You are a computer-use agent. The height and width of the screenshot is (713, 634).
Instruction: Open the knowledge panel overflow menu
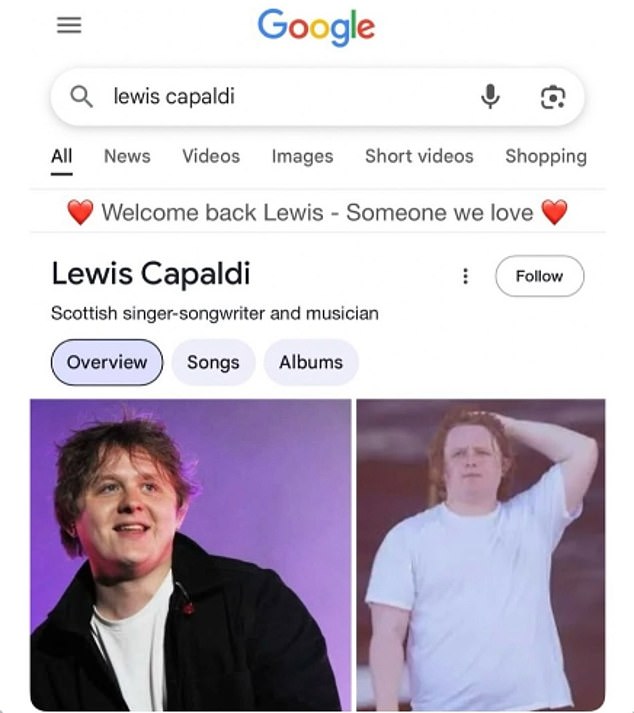[465, 276]
